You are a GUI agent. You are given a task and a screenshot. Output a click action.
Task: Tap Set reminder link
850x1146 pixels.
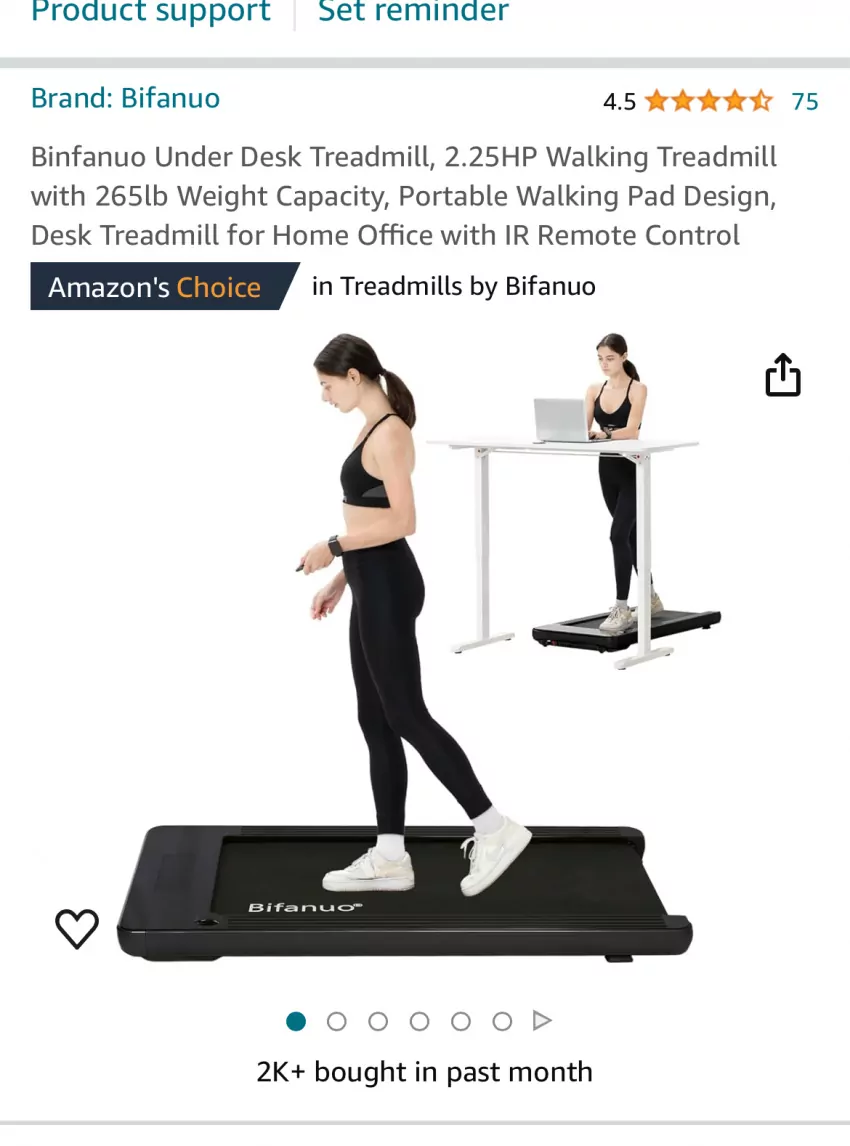coord(413,12)
